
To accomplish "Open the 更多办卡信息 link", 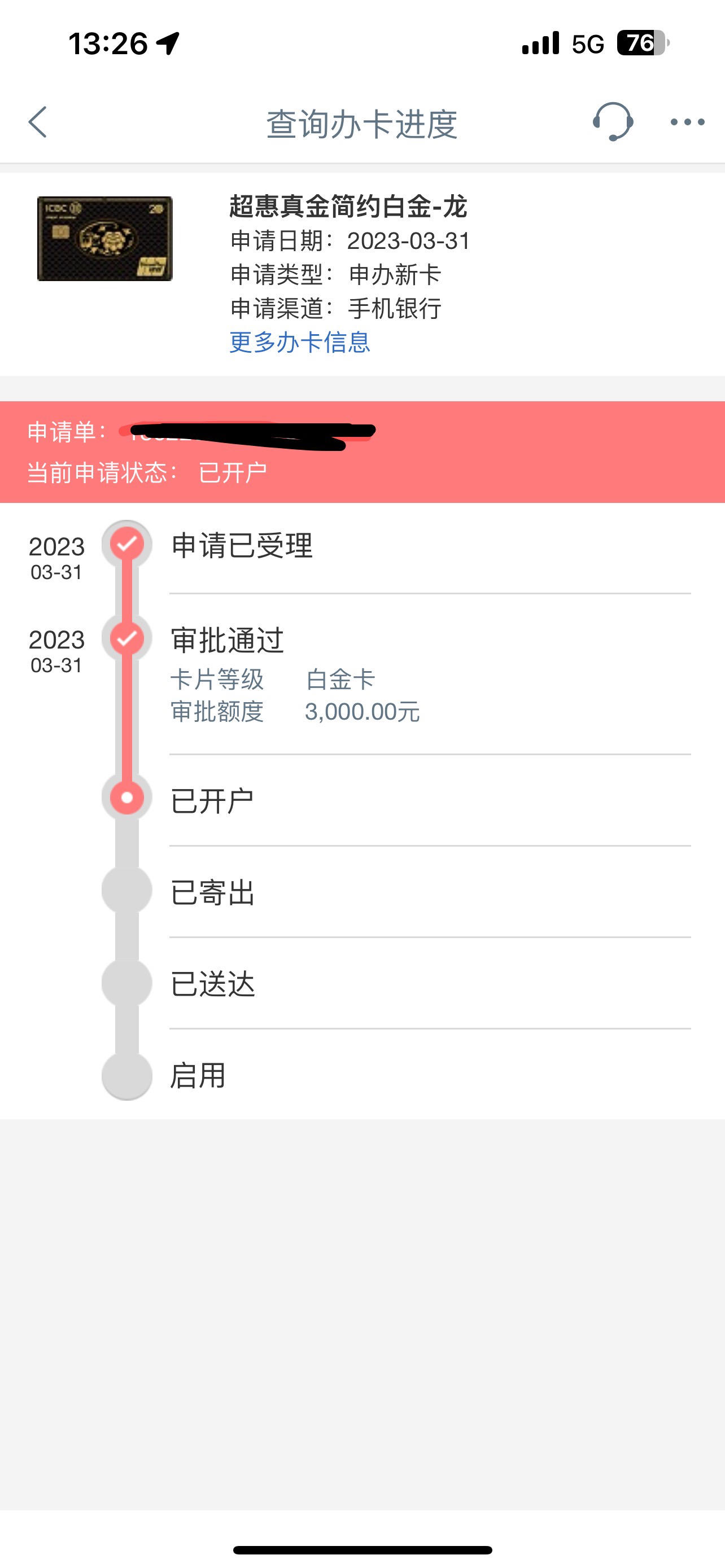I will click(x=299, y=342).
